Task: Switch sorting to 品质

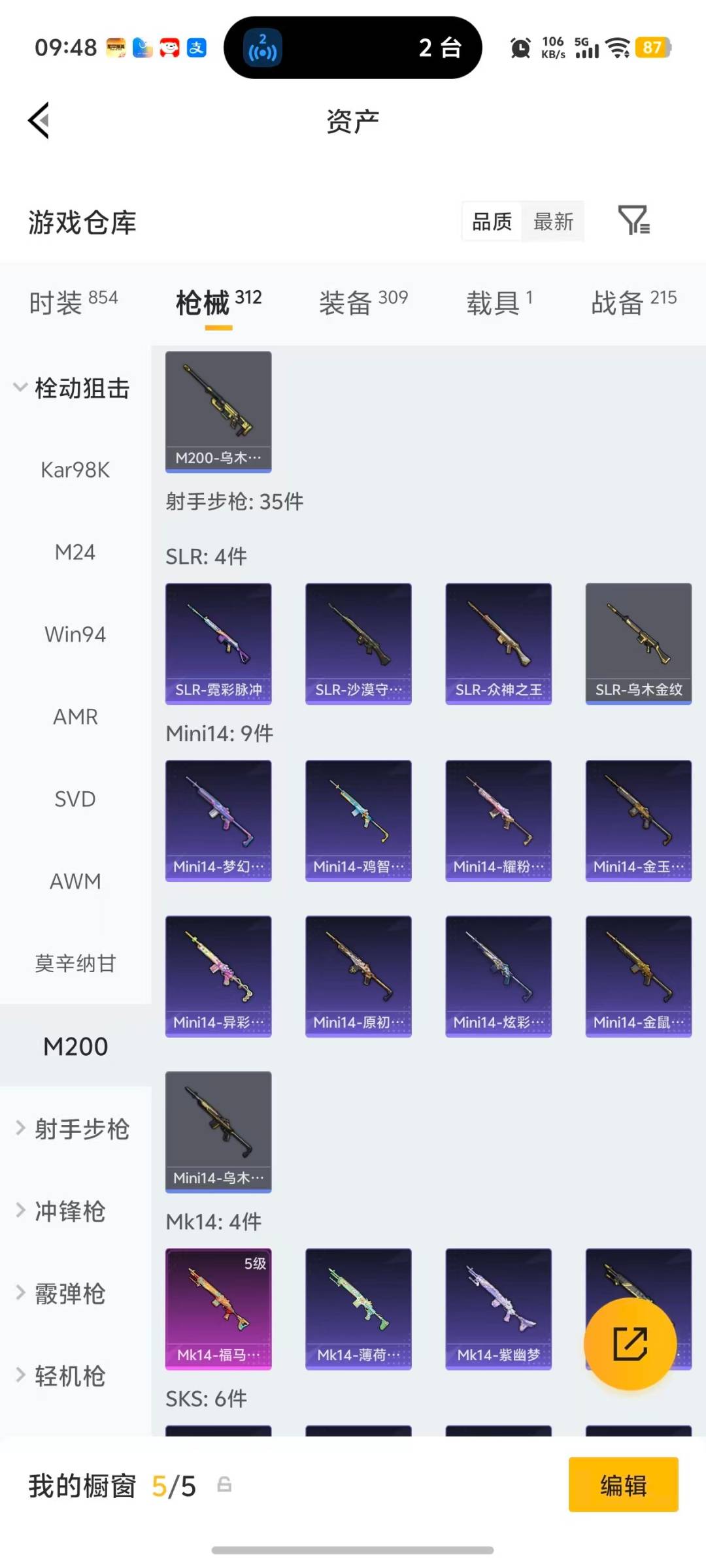Action: click(490, 222)
